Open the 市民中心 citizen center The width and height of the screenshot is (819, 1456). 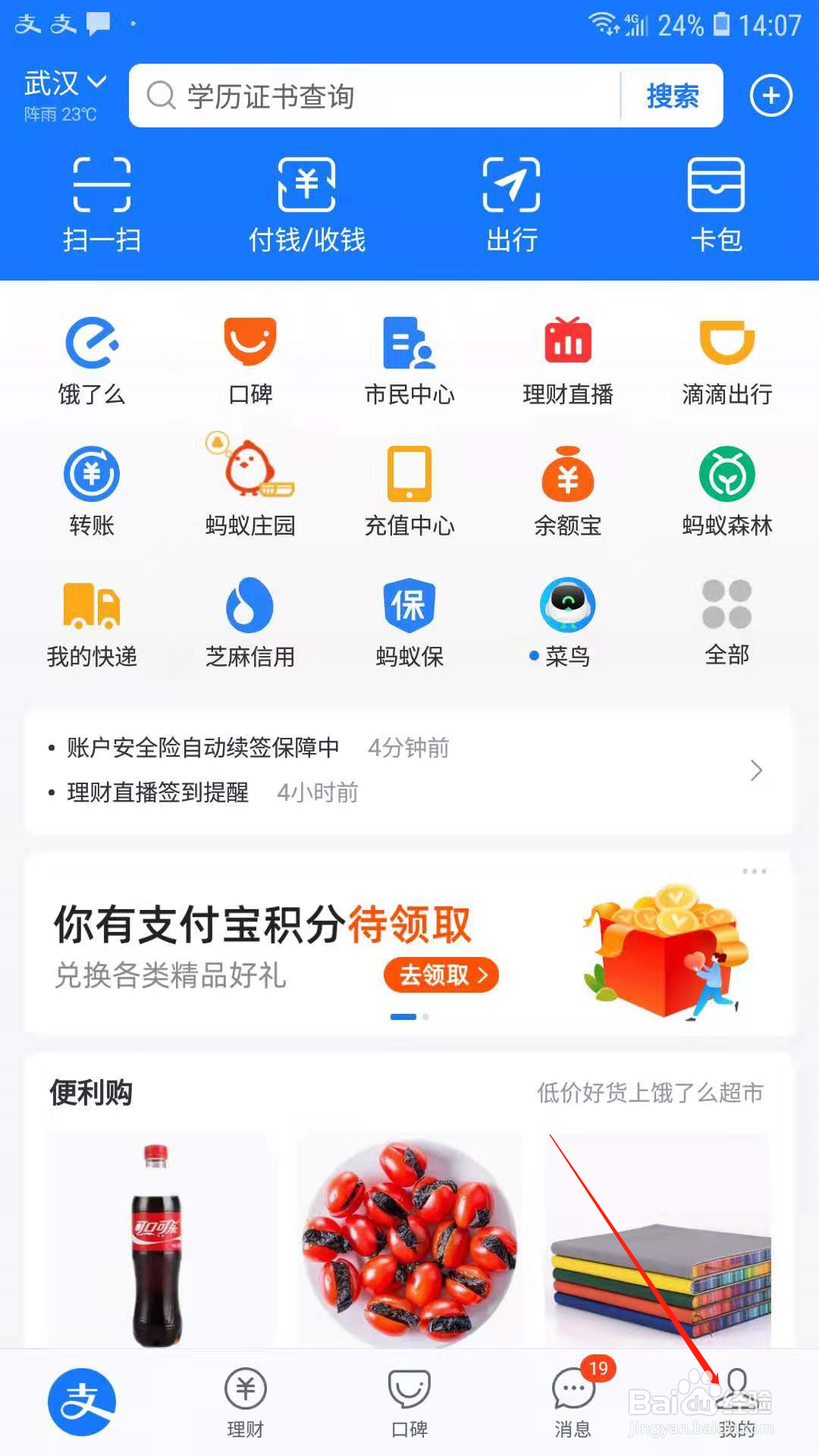[409, 356]
